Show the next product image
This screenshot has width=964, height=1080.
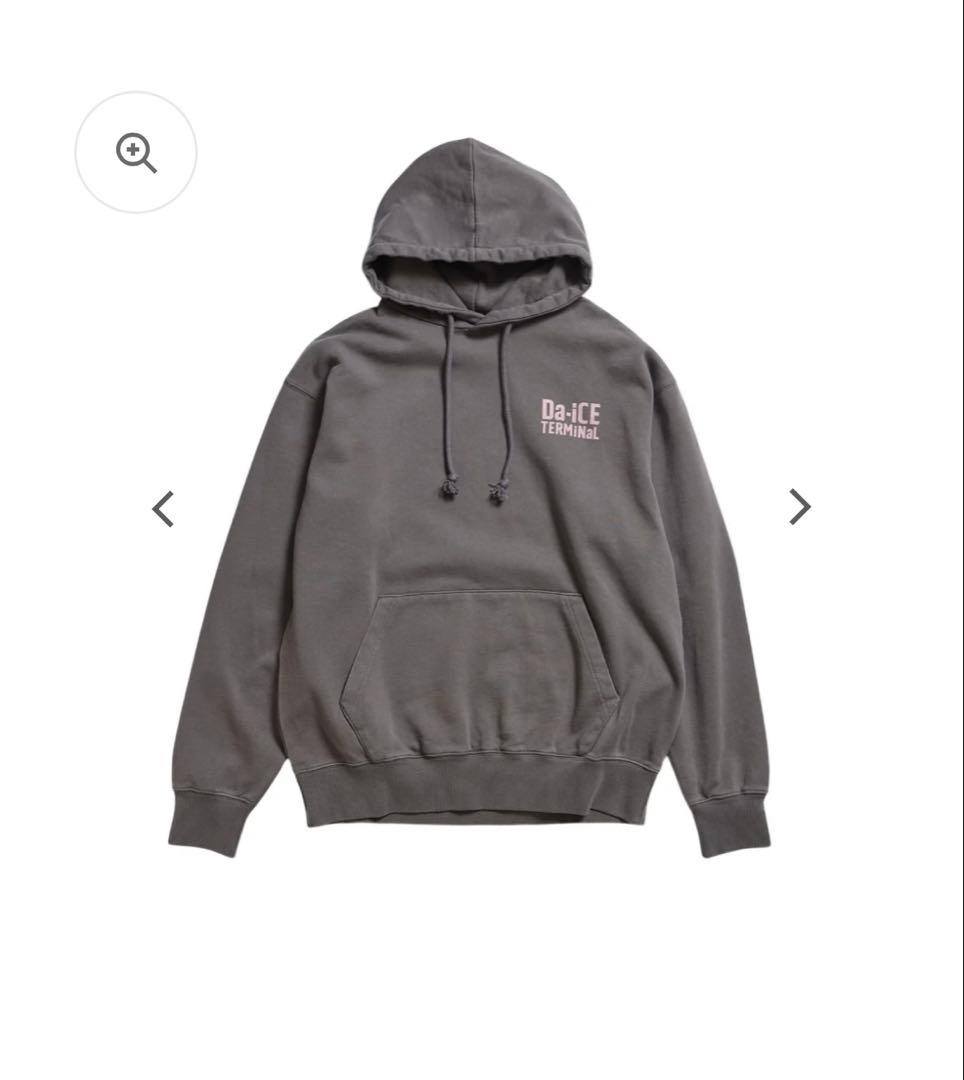pos(799,507)
